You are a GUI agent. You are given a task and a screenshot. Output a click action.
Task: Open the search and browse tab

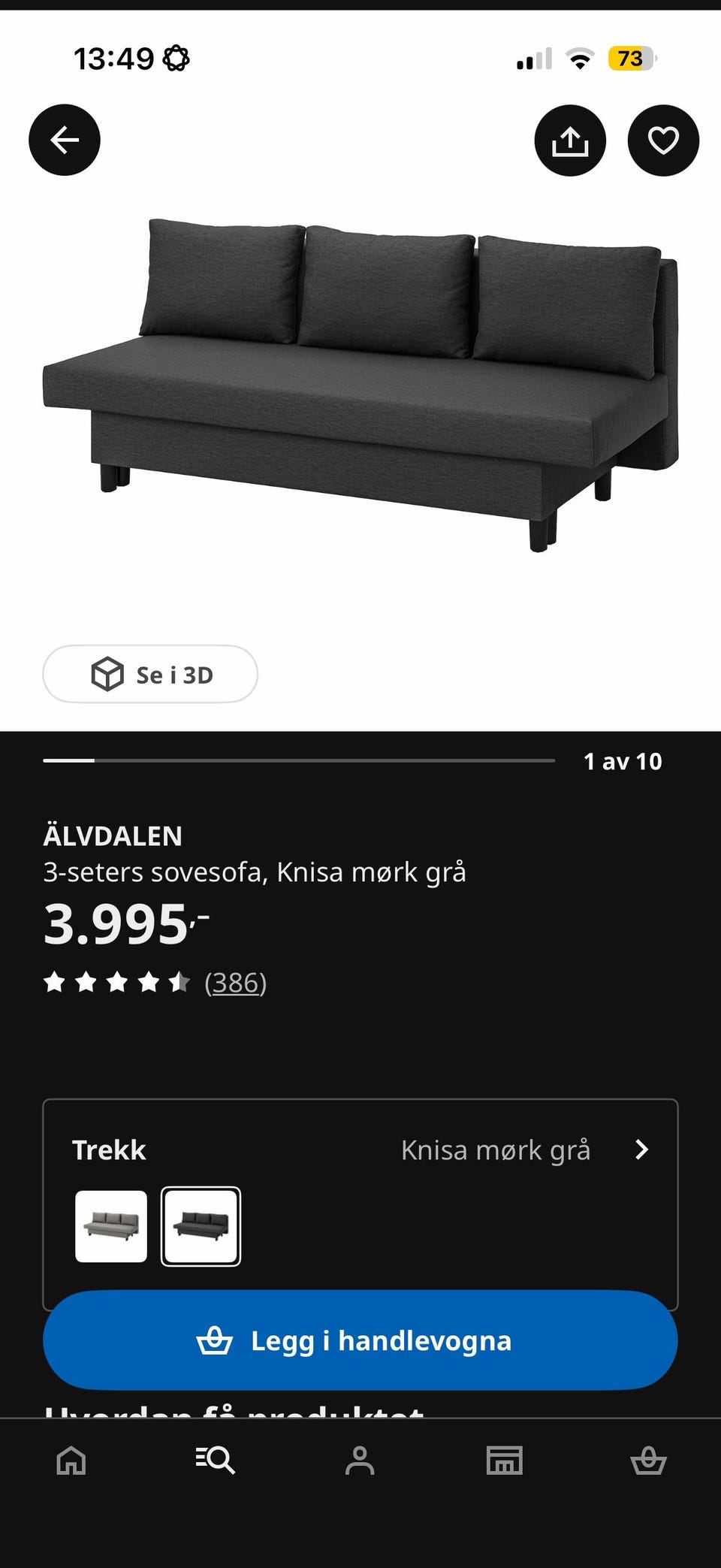pyautogui.click(x=216, y=1461)
